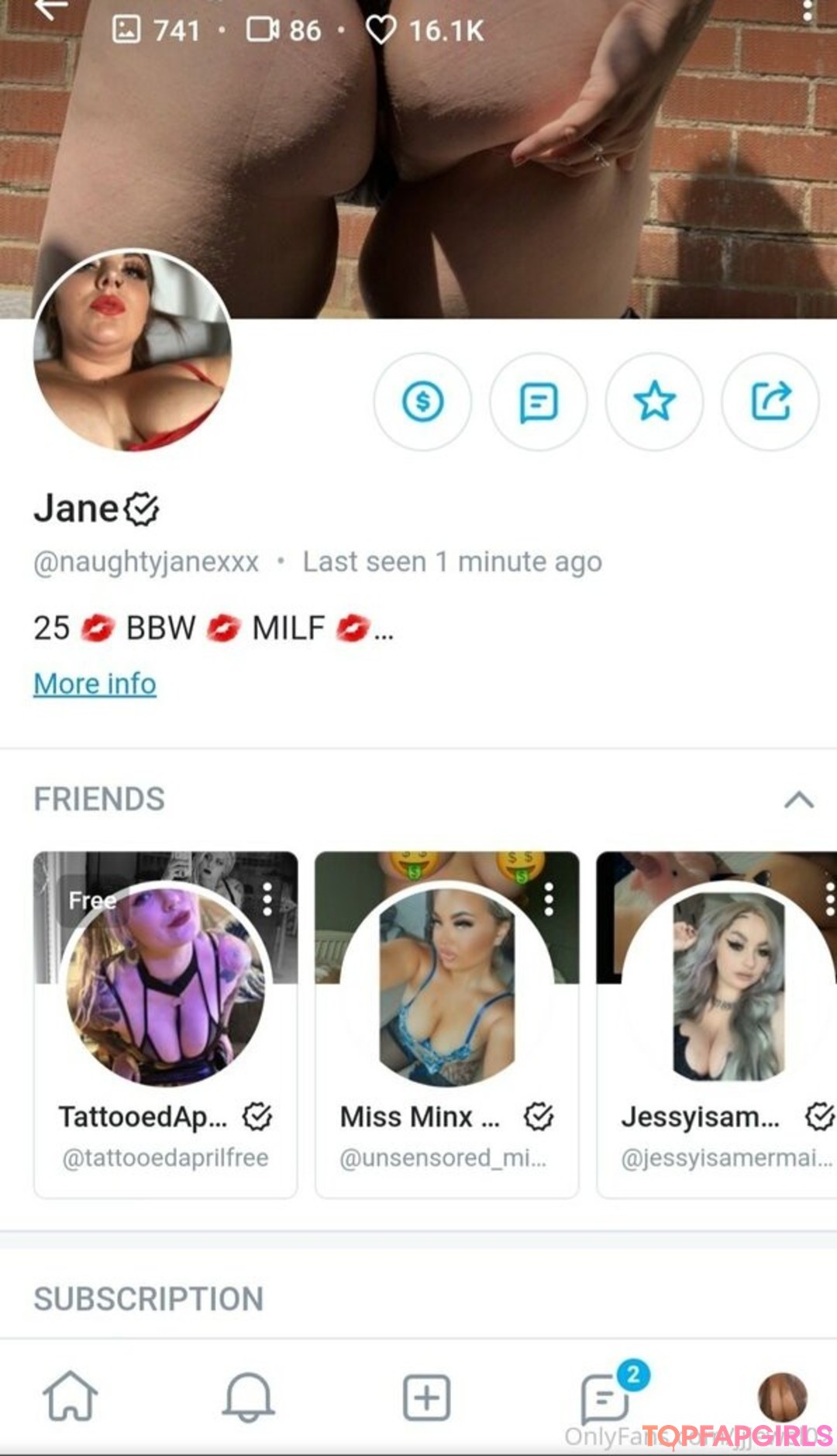Open messages with 2 unread
Image resolution: width=837 pixels, height=1456 pixels.
(605, 1397)
